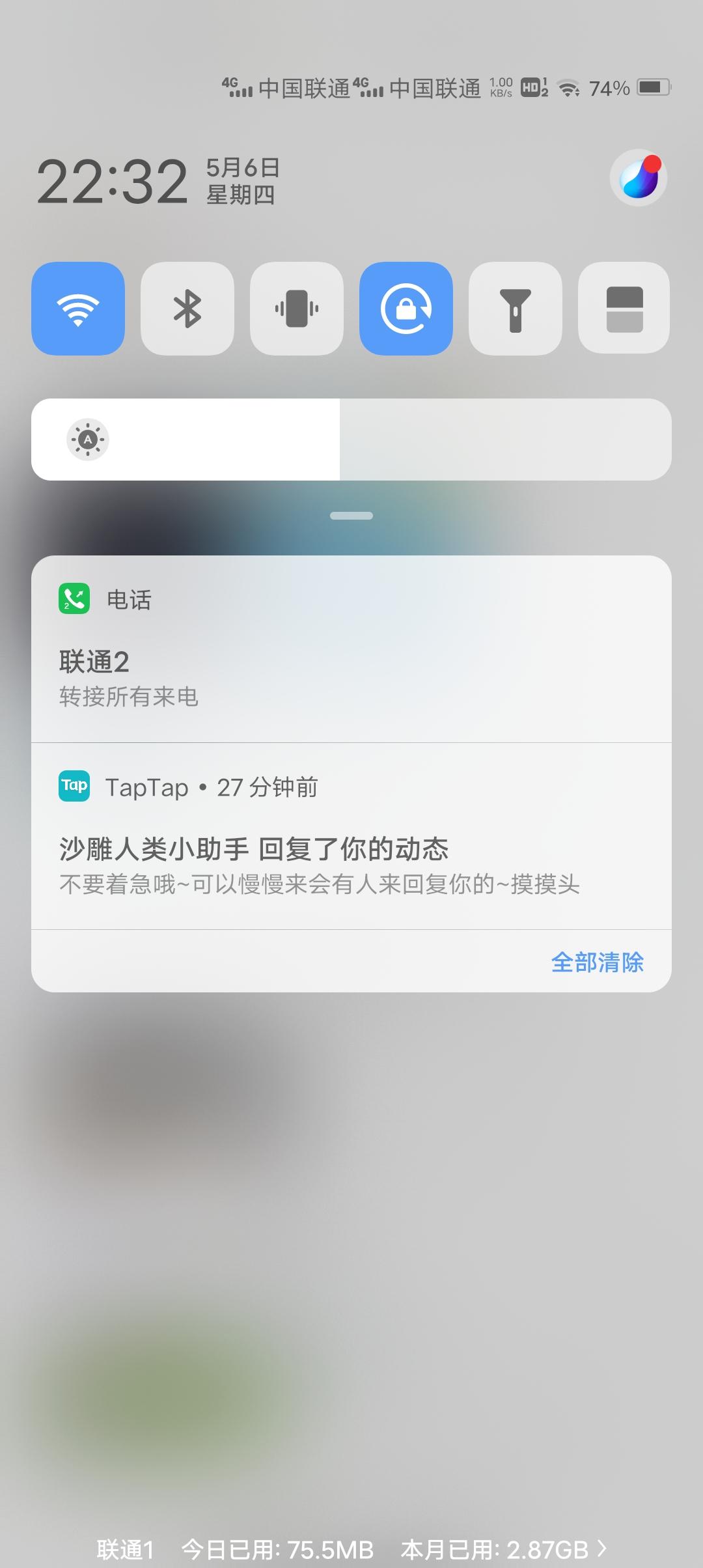Select the flashlight icon in quick settings
Viewport: 703px width, 1568px height.
(x=515, y=308)
